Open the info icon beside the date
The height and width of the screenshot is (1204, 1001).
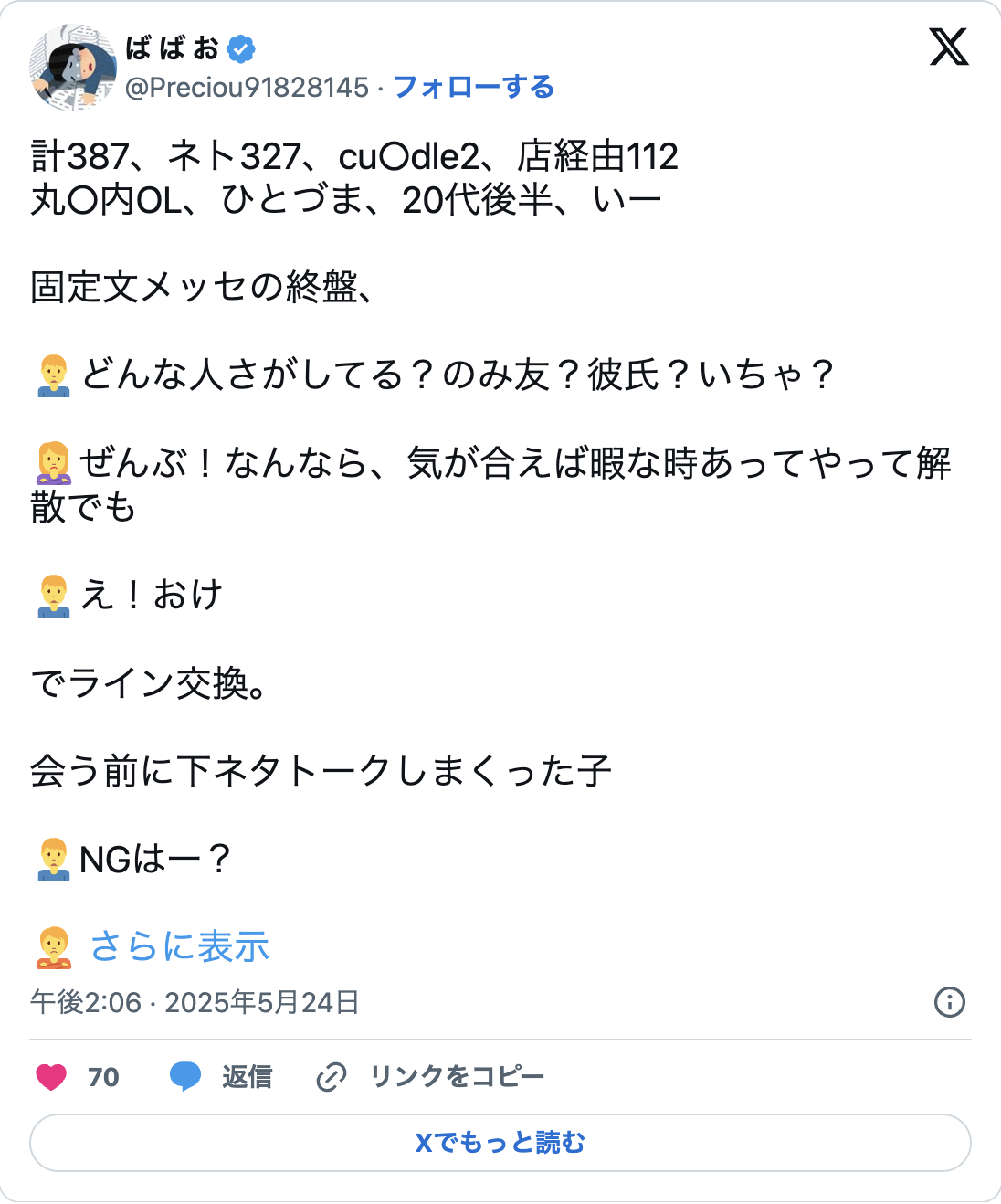949,1002
